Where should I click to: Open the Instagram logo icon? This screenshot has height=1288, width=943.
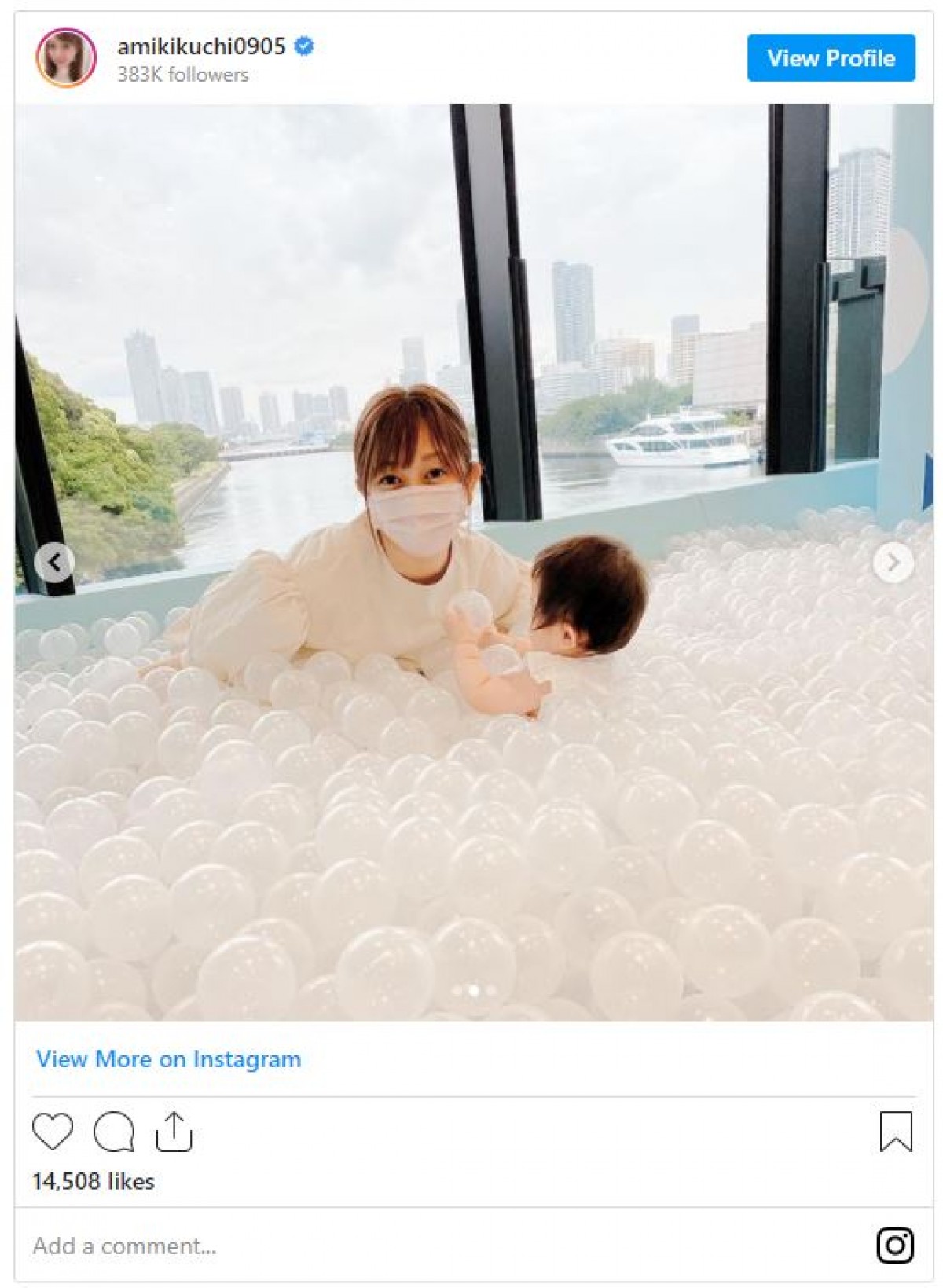pos(895,1246)
